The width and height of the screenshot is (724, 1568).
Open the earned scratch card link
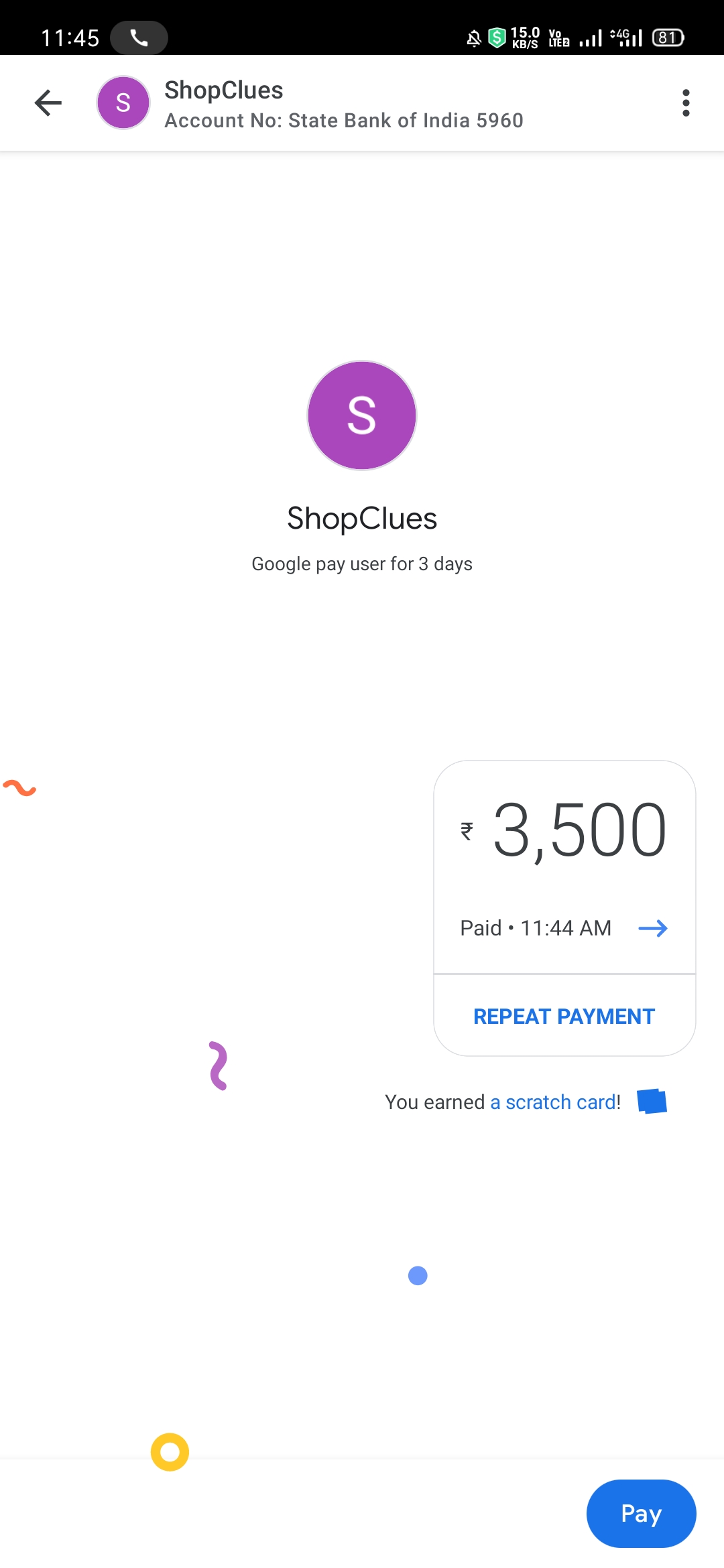click(556, 1102)
